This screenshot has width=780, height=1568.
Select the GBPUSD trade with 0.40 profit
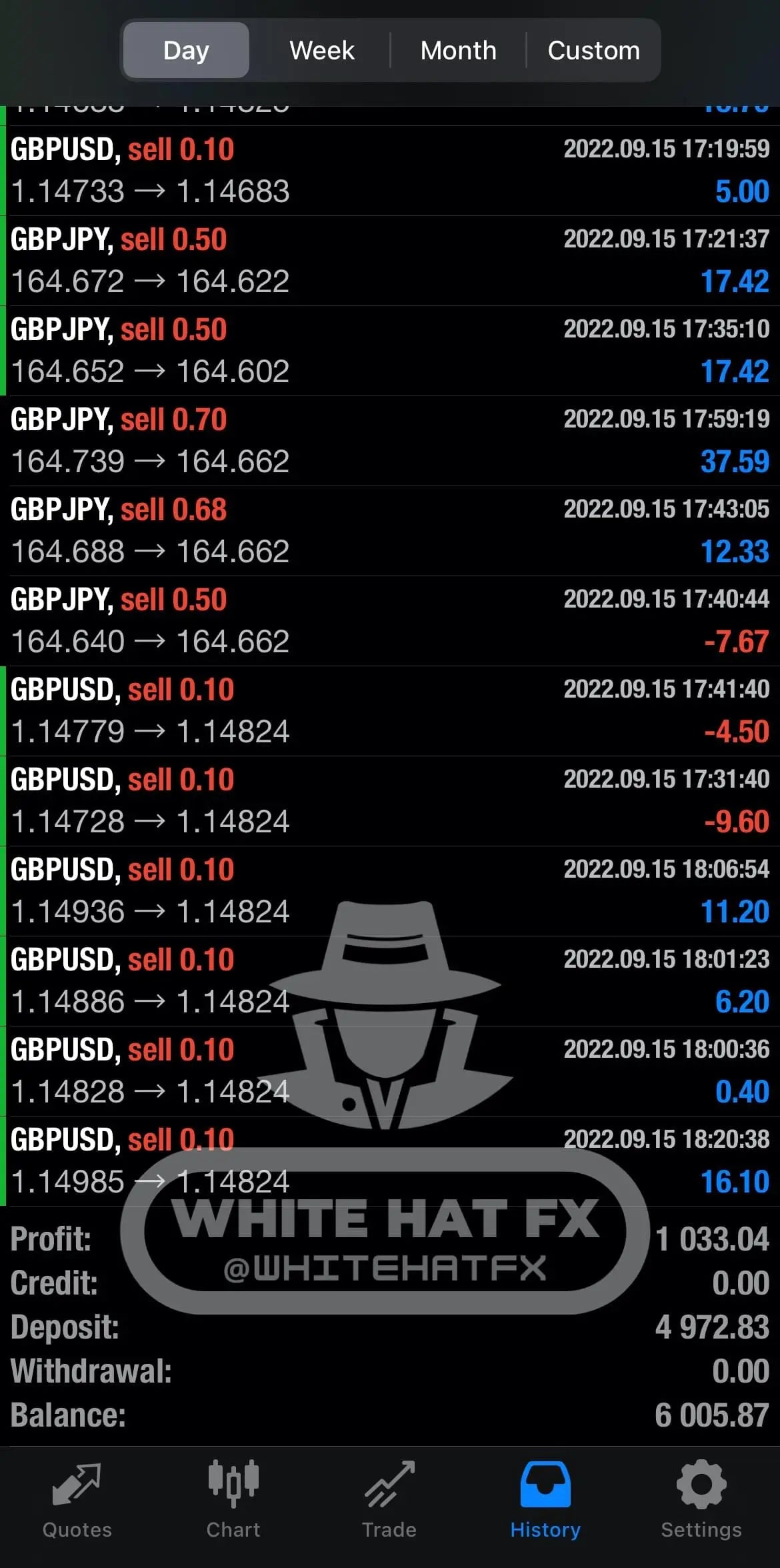coord(390,1071)
